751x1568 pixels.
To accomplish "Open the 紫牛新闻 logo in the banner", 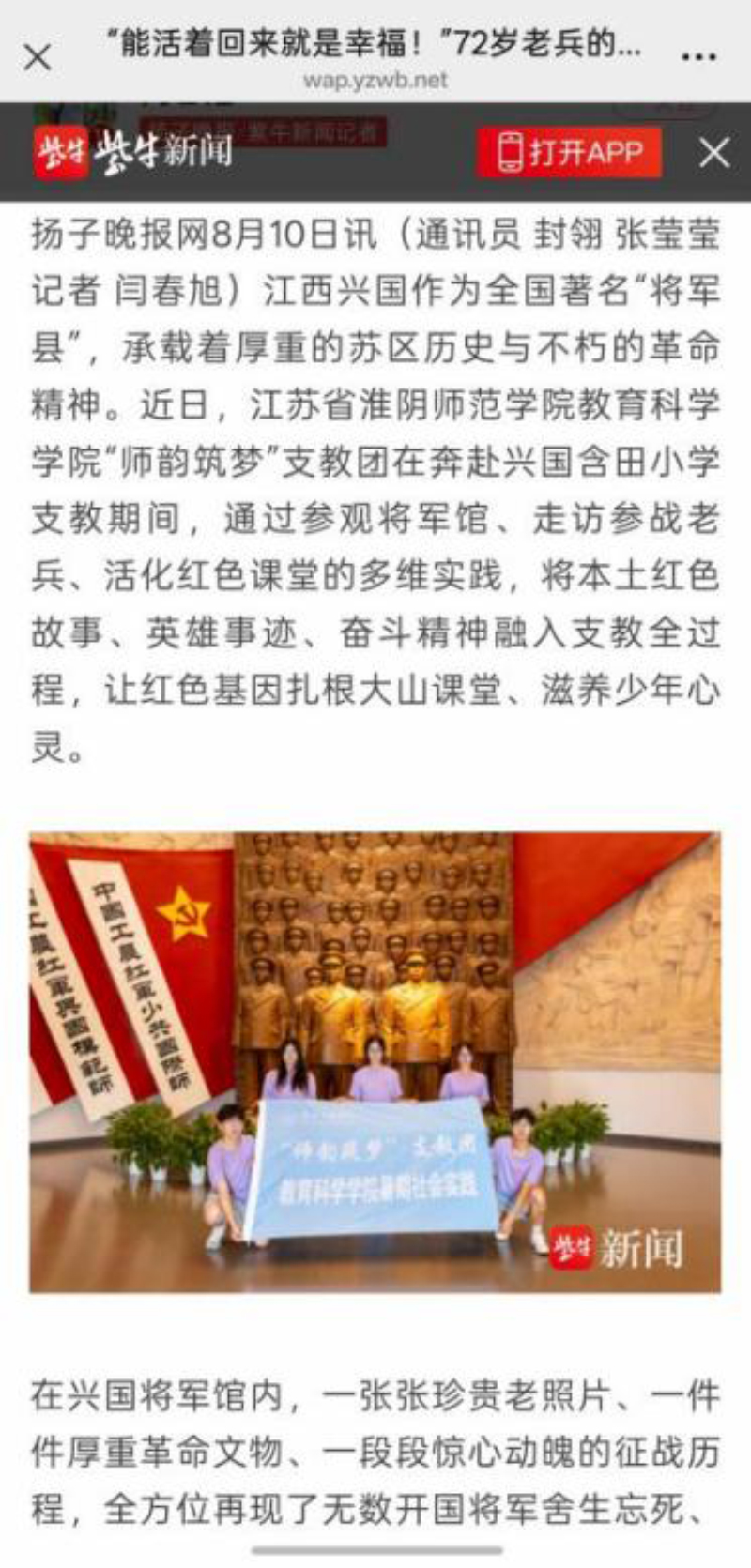I will [x=133, y=152].
